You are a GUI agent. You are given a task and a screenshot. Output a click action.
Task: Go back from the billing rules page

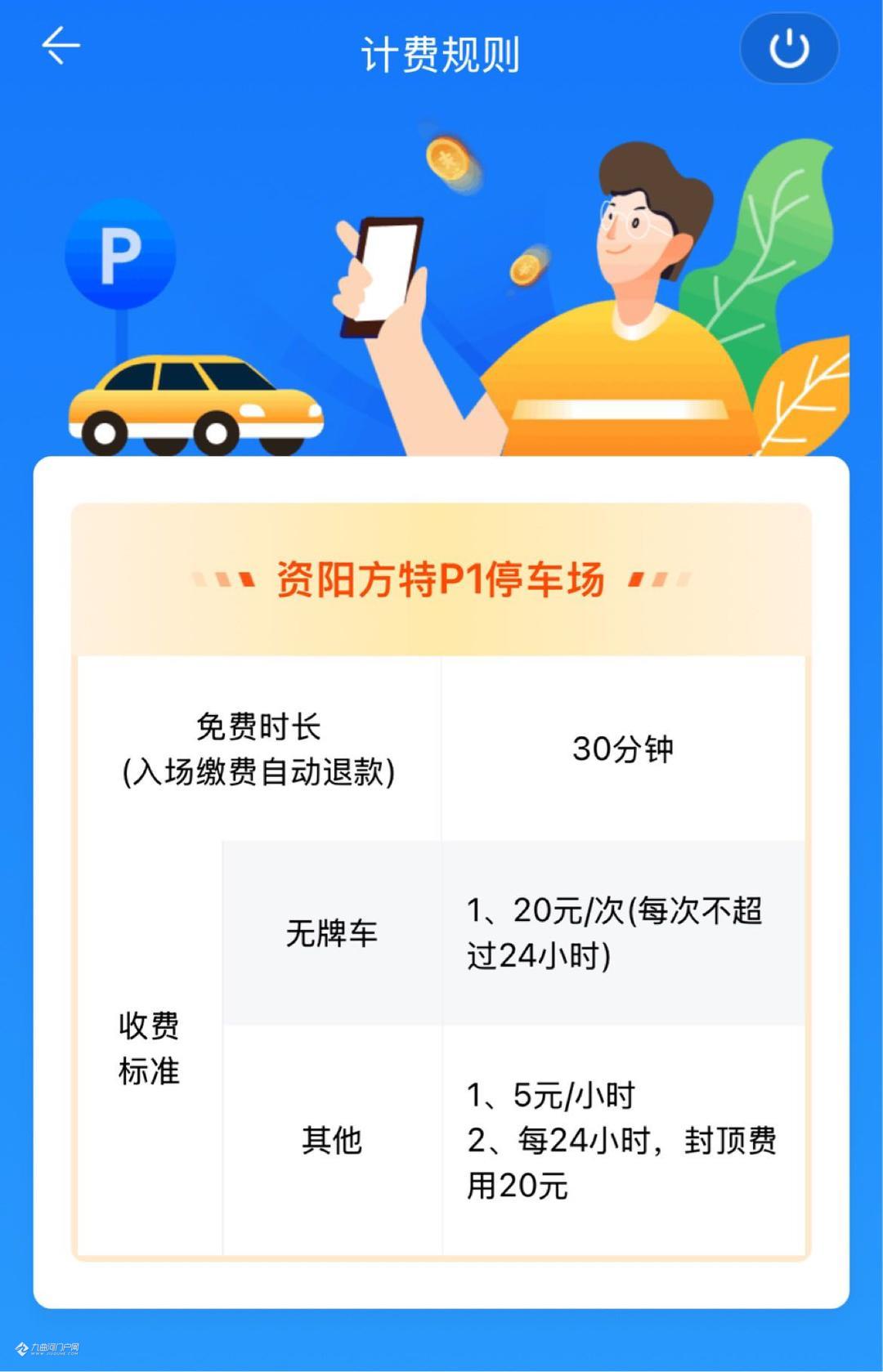(x=61, y=46)
